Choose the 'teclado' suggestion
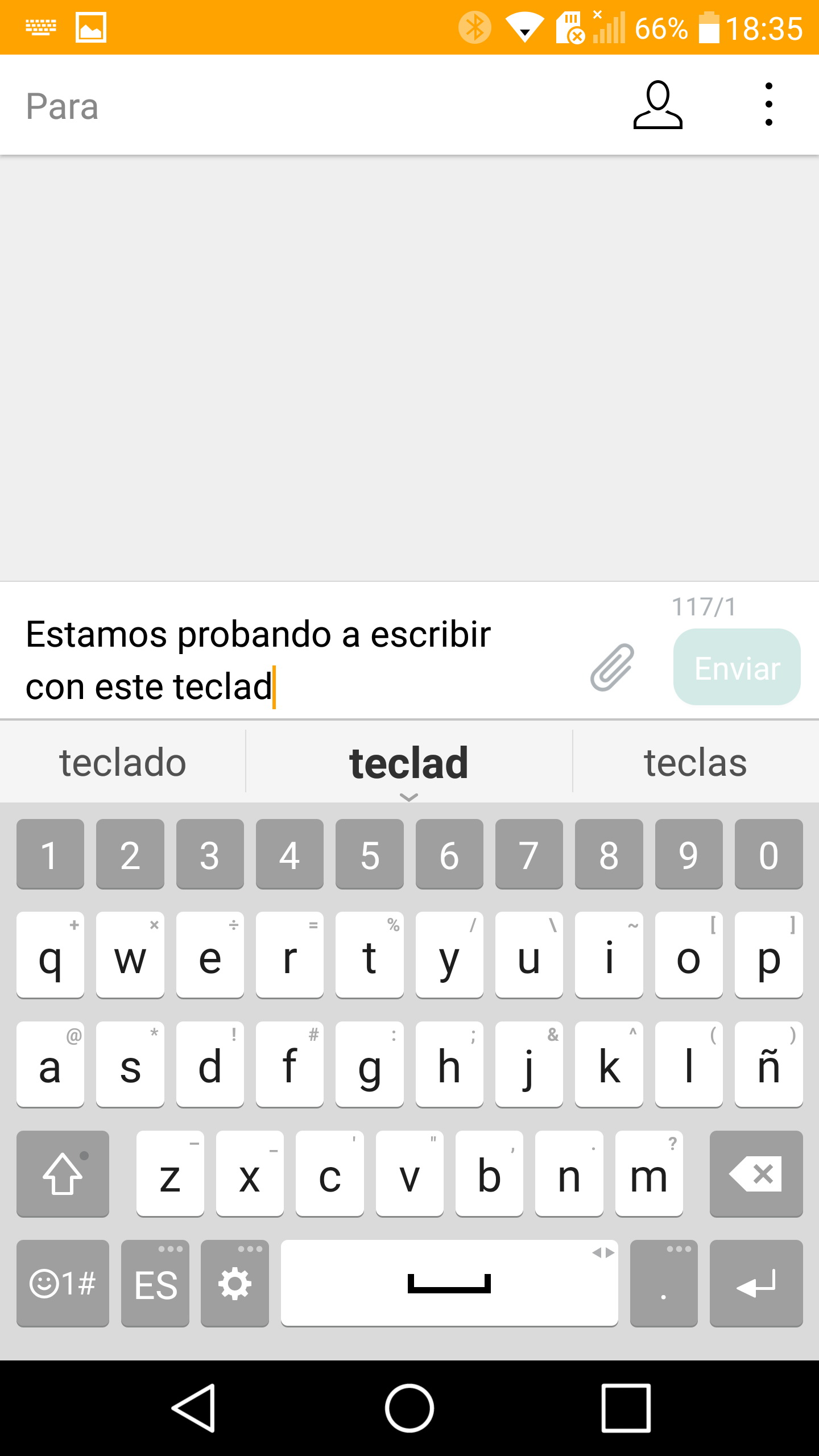The image size is (819, 1456). point(123,763)
